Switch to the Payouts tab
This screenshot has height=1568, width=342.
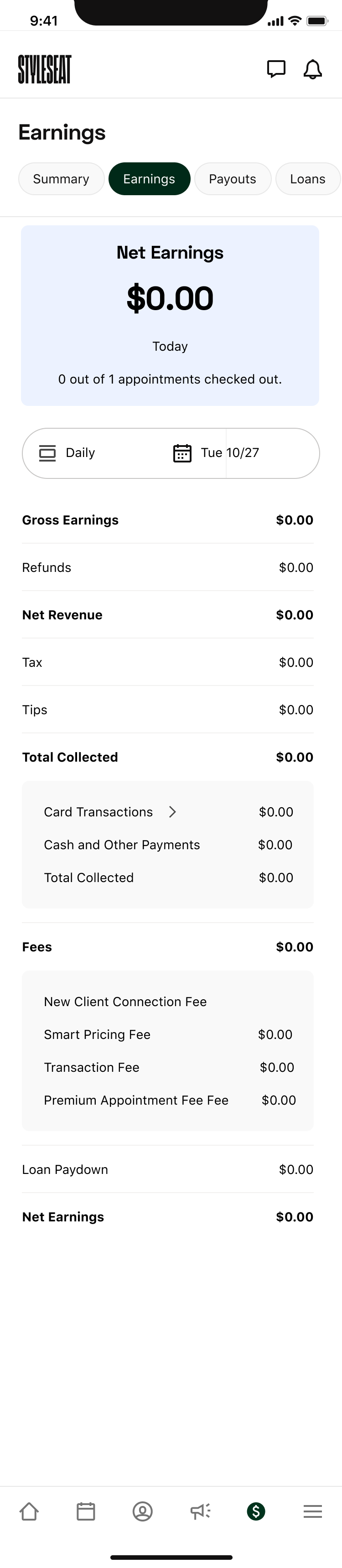(233, 179)
